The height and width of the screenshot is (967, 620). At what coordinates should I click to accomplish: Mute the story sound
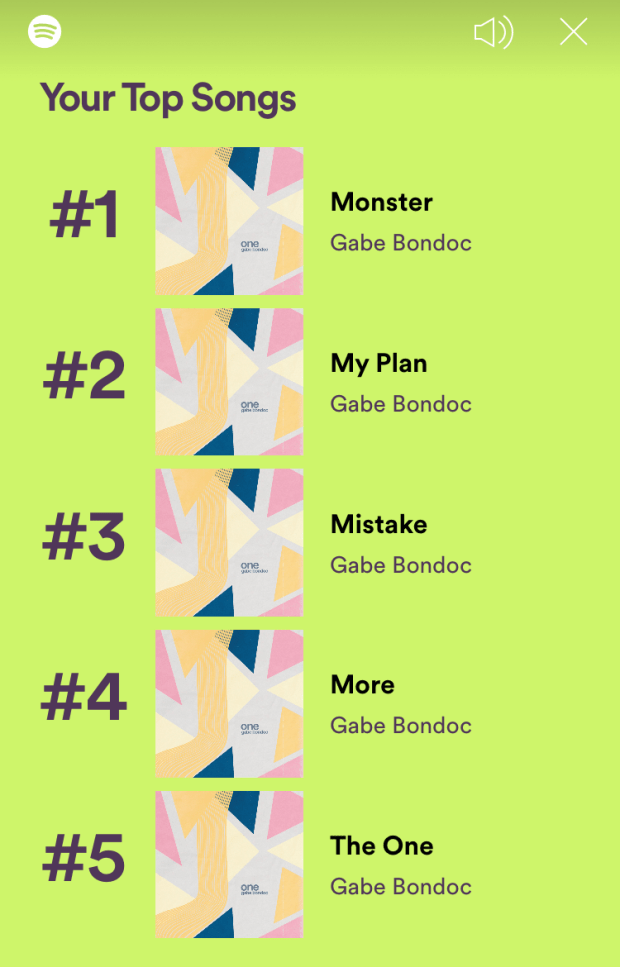click(x=493, y=33)
